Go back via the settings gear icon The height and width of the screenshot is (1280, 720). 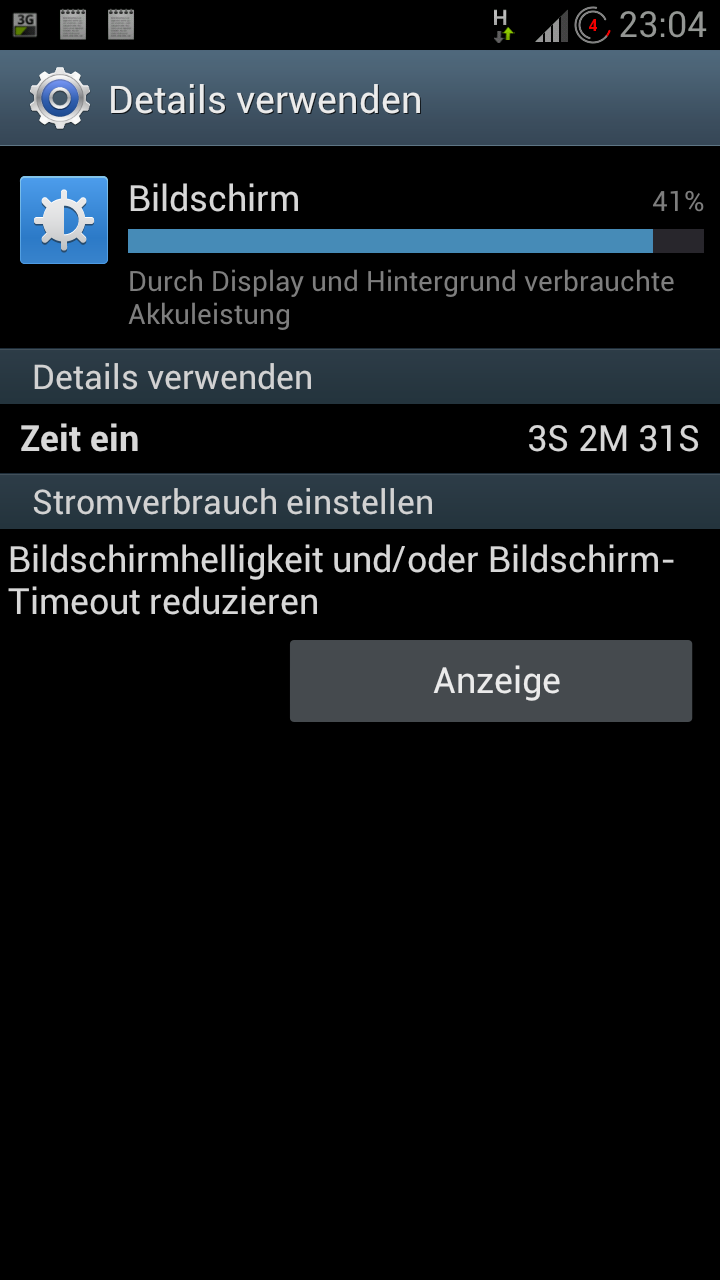coord(60,98)
